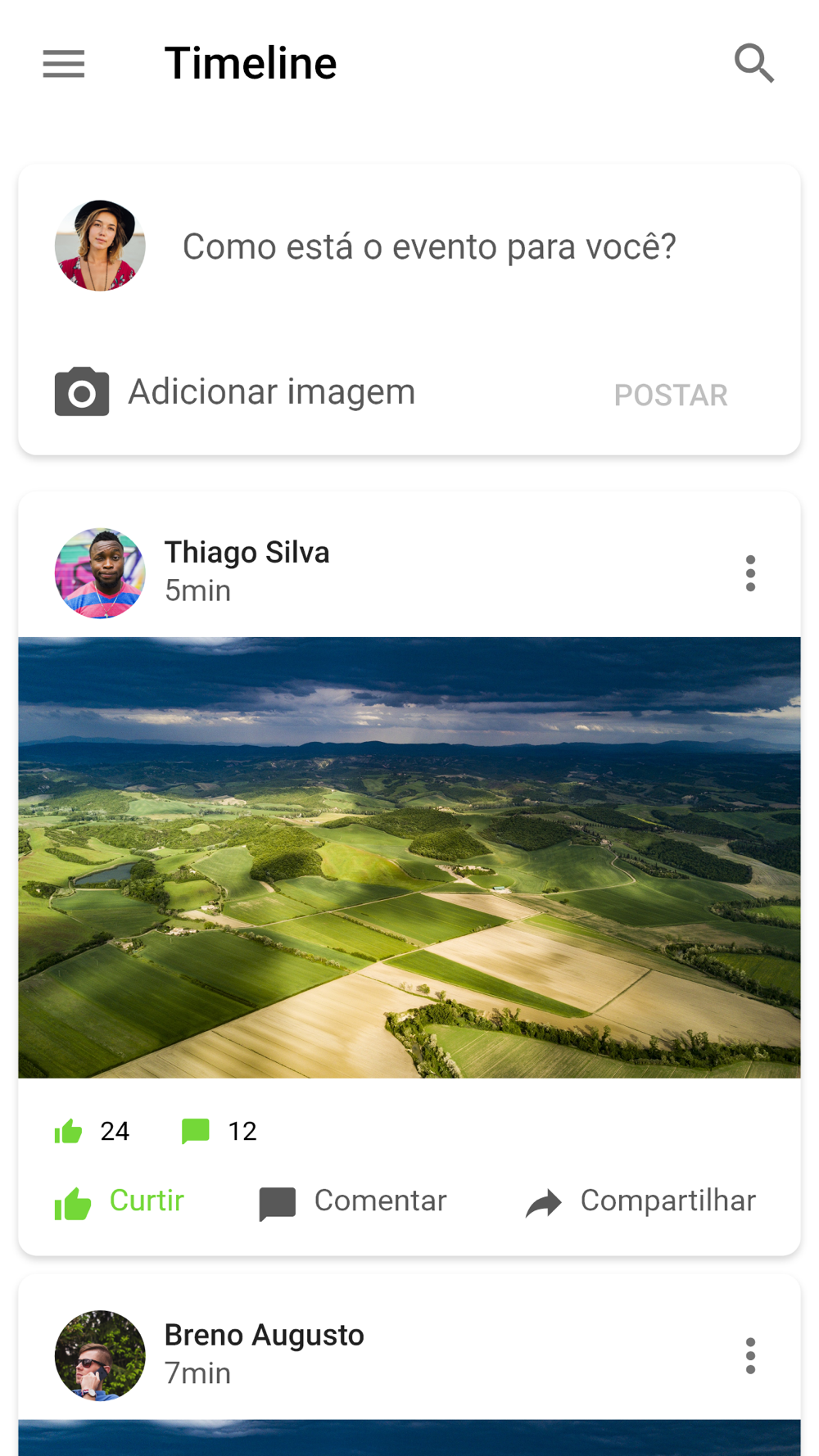Viewport: 819px width, 1456px height.
Task: Share Thiago Silva's post via Compartilhar
Action: click(640, 1202)
